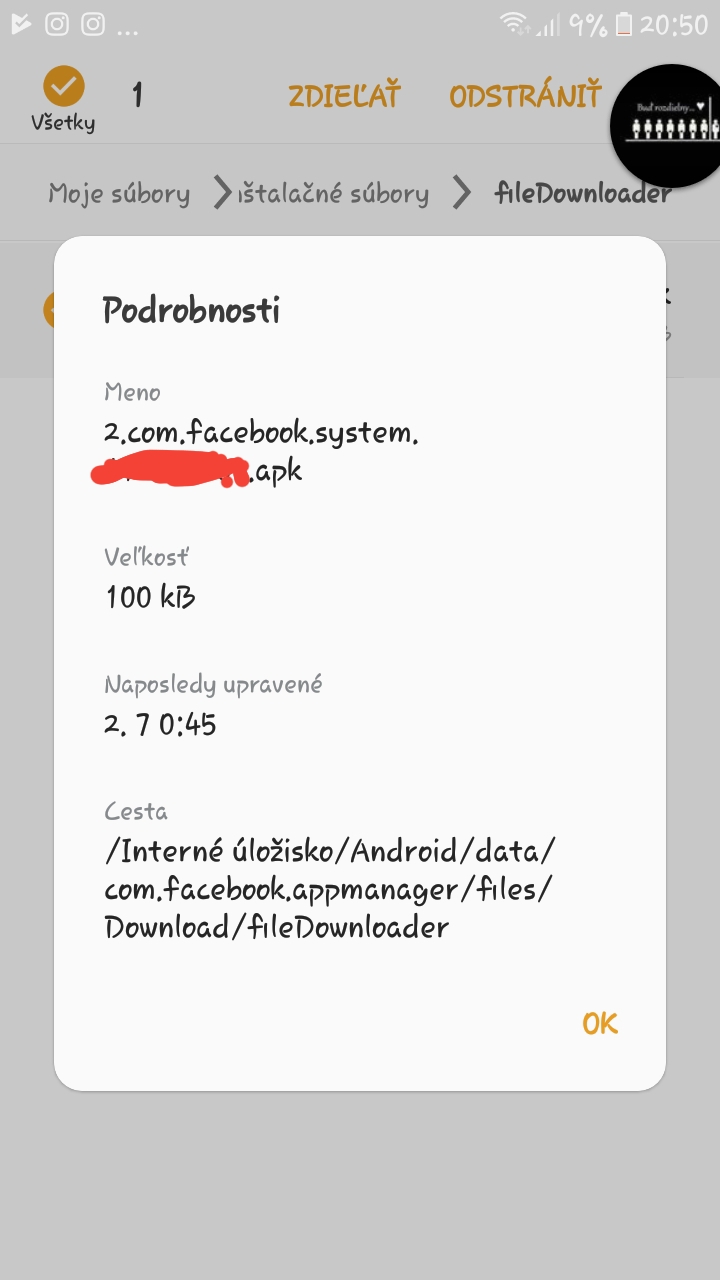Open the inštalačné súbory breadcrumb folder
Image resolution: width=720 pixels, height=1280 pixels.
[x=333, y=193]
